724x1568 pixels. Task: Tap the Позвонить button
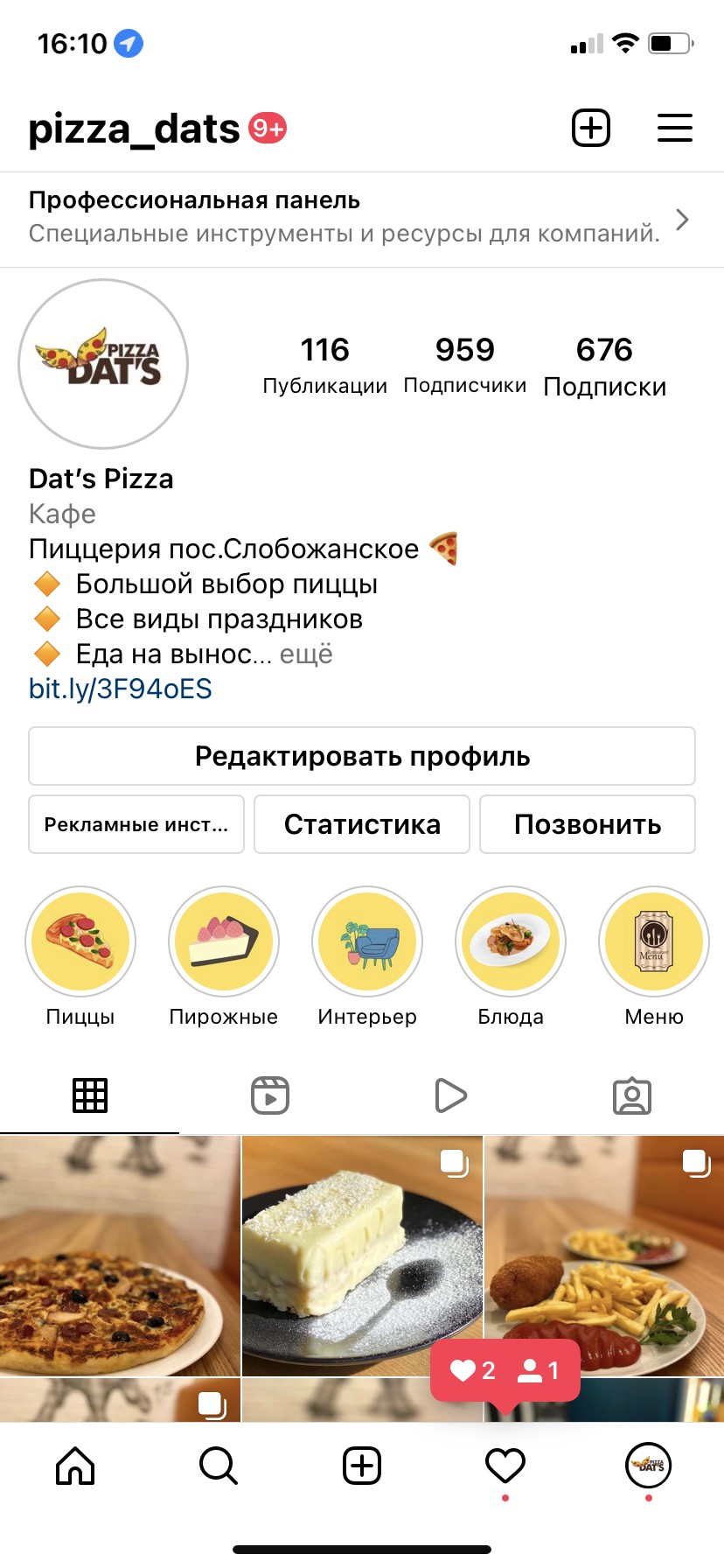(588, 824)
